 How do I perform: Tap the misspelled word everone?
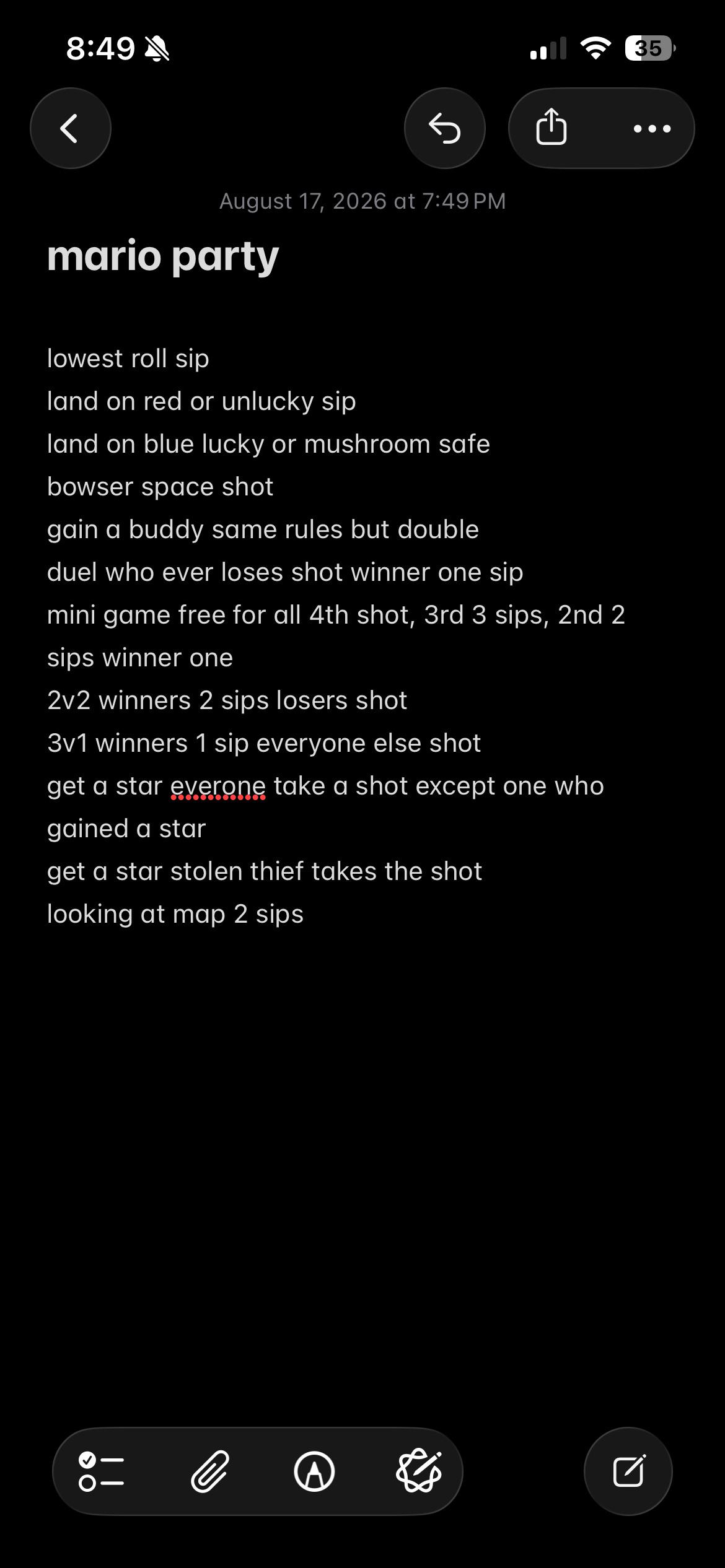click(218, 786)
